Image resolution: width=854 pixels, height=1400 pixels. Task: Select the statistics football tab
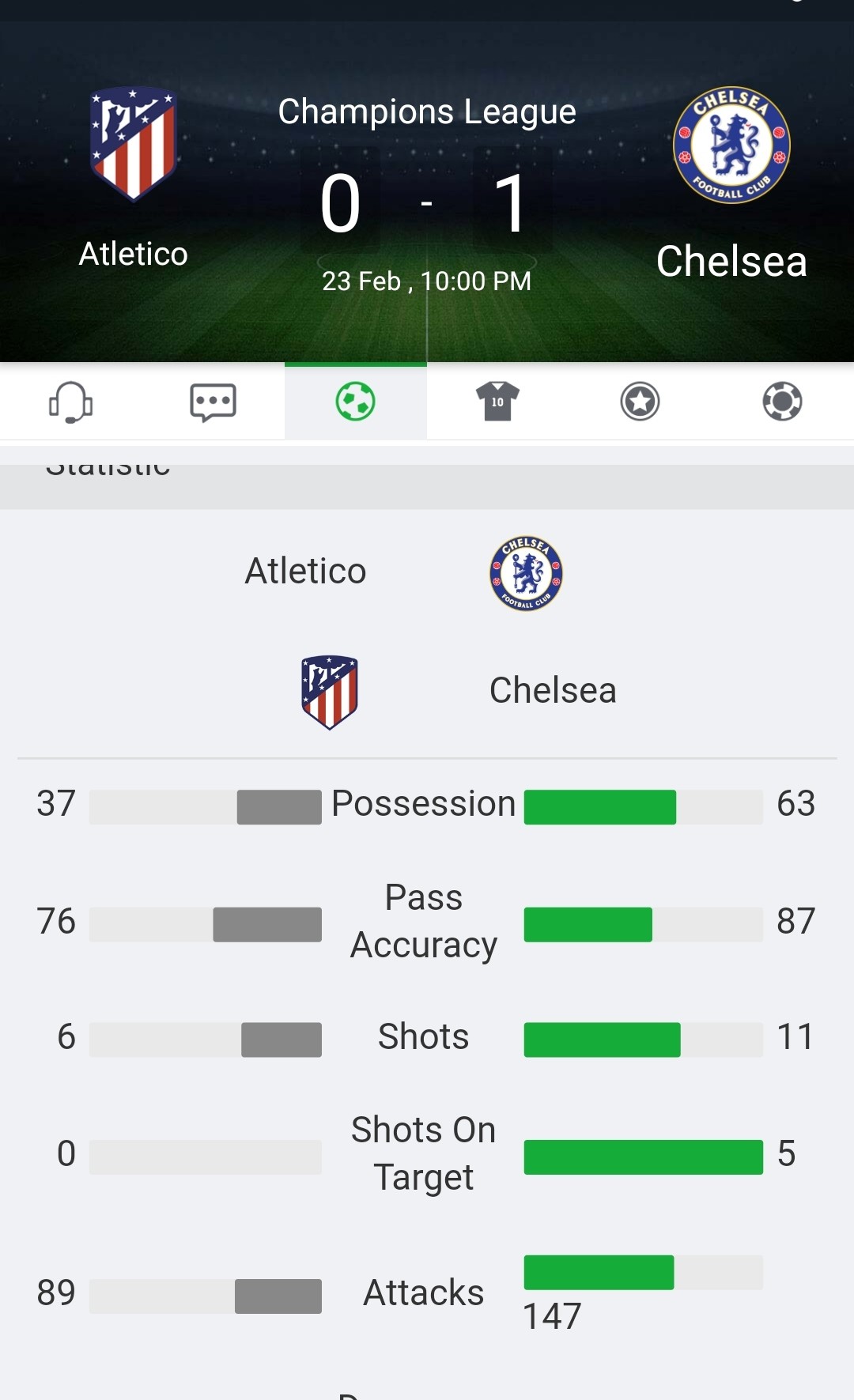(356, 402)
